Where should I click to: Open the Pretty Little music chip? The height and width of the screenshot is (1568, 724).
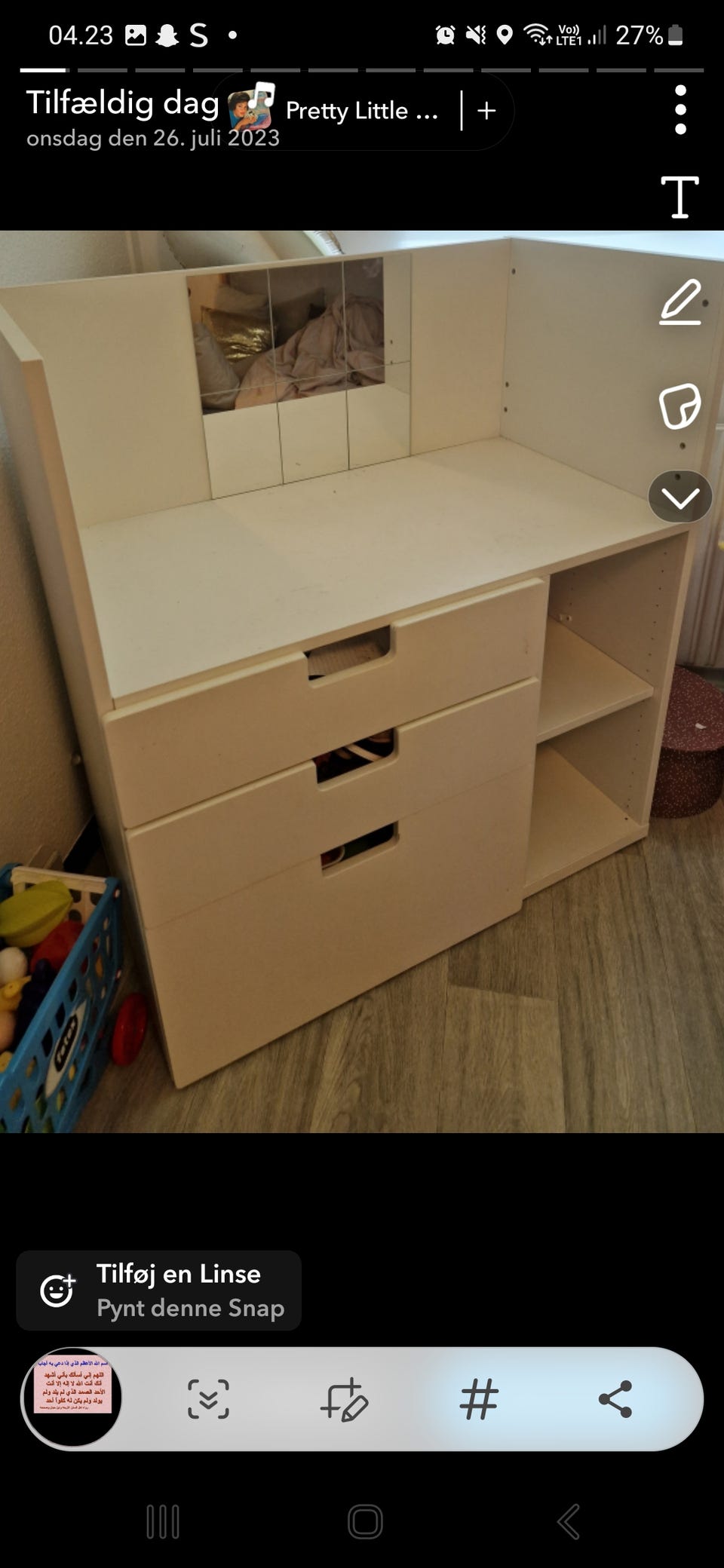(333, 110)
